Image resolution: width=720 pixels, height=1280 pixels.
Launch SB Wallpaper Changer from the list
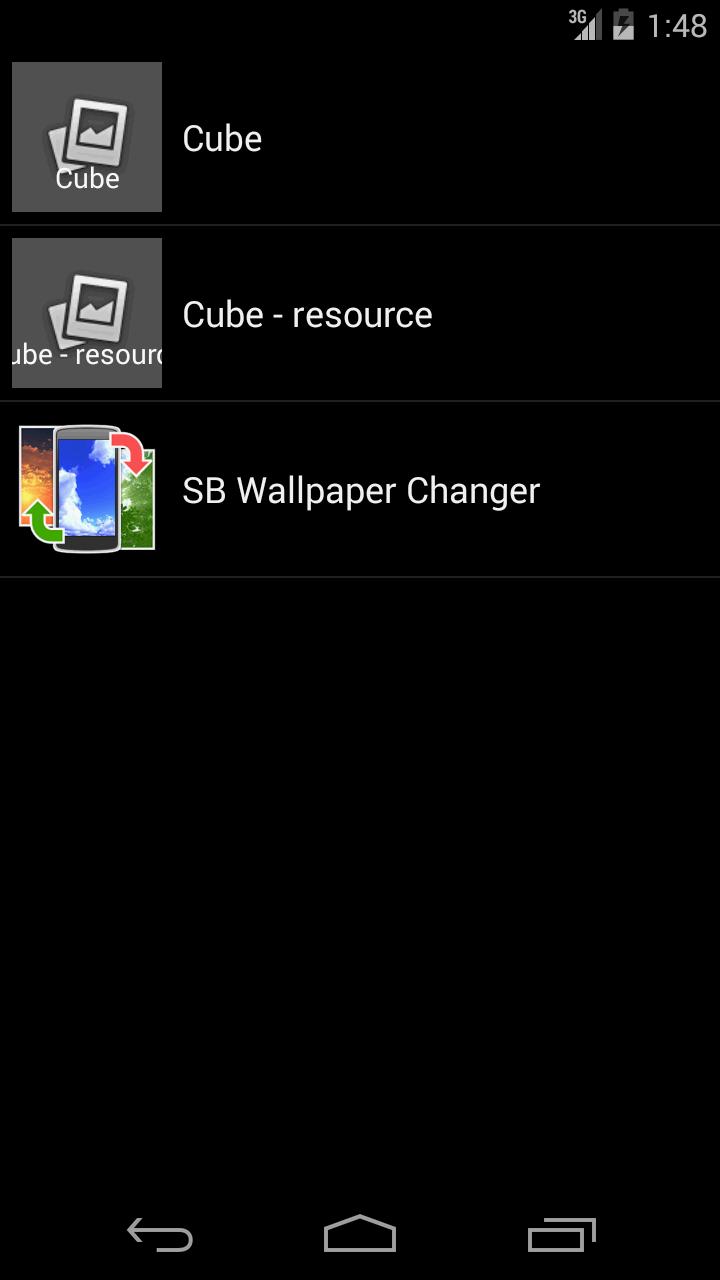tap(360, 489)
